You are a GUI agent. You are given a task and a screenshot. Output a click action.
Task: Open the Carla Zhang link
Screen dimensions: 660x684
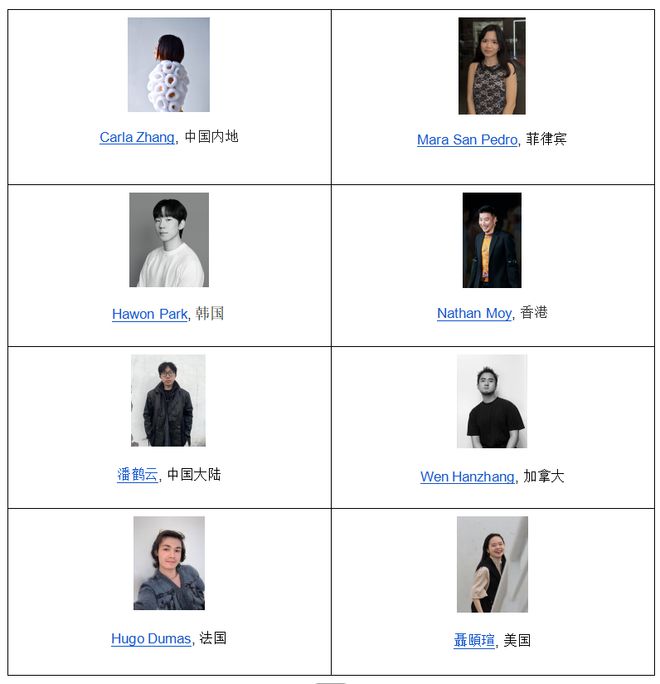pyautogui.click(x=137, y=138)
